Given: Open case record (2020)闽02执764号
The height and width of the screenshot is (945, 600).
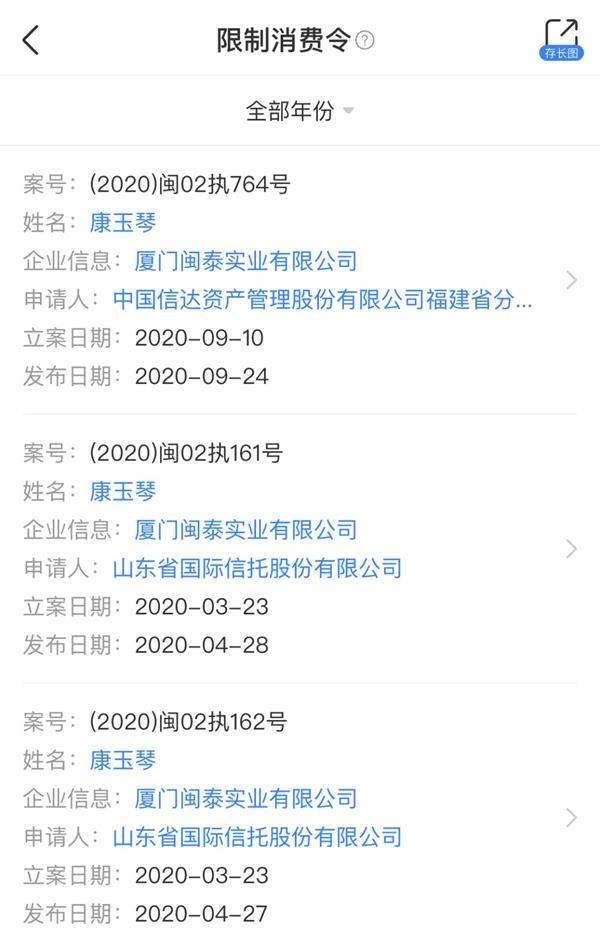Looking at the screenshot, I should coord(571,280).
